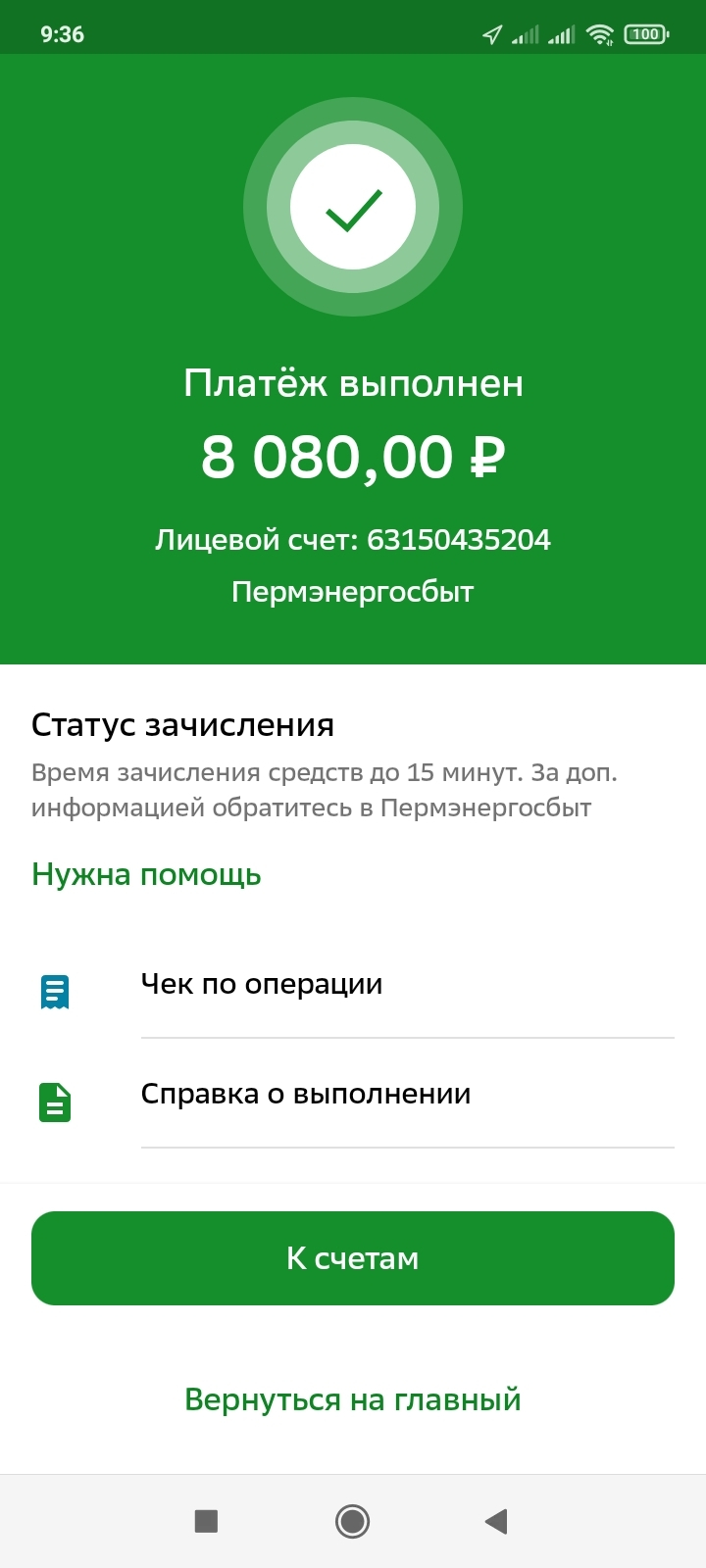706x1568 pixels.
Task: Open the 'Нужна помощь' help link
Action: pyautogui.click(x=146, y=874)
